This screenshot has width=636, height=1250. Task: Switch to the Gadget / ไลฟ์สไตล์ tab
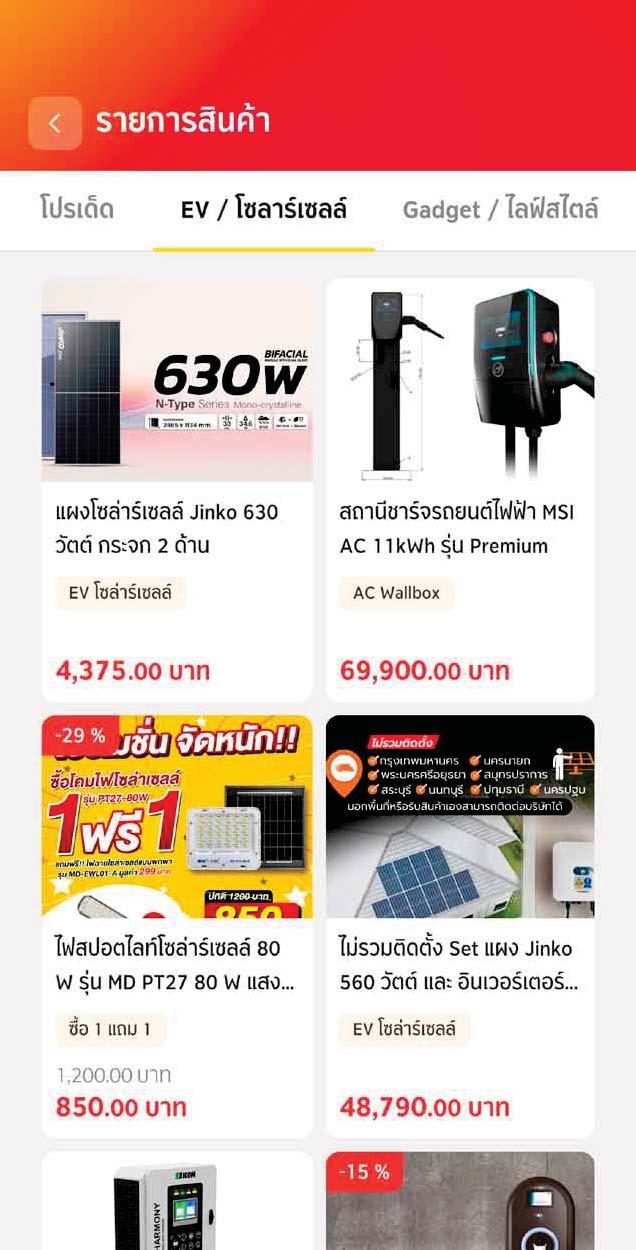click(x=500, y=210)
